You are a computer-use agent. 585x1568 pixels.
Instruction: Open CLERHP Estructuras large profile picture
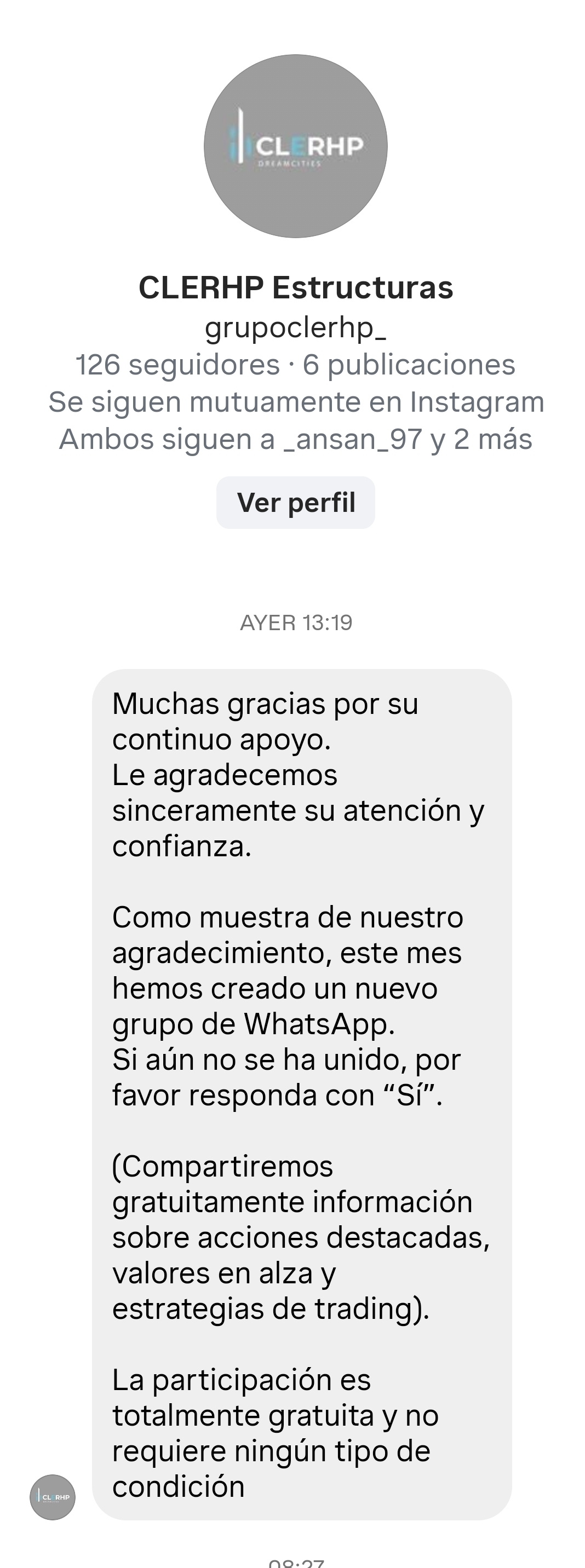[295, 146]
